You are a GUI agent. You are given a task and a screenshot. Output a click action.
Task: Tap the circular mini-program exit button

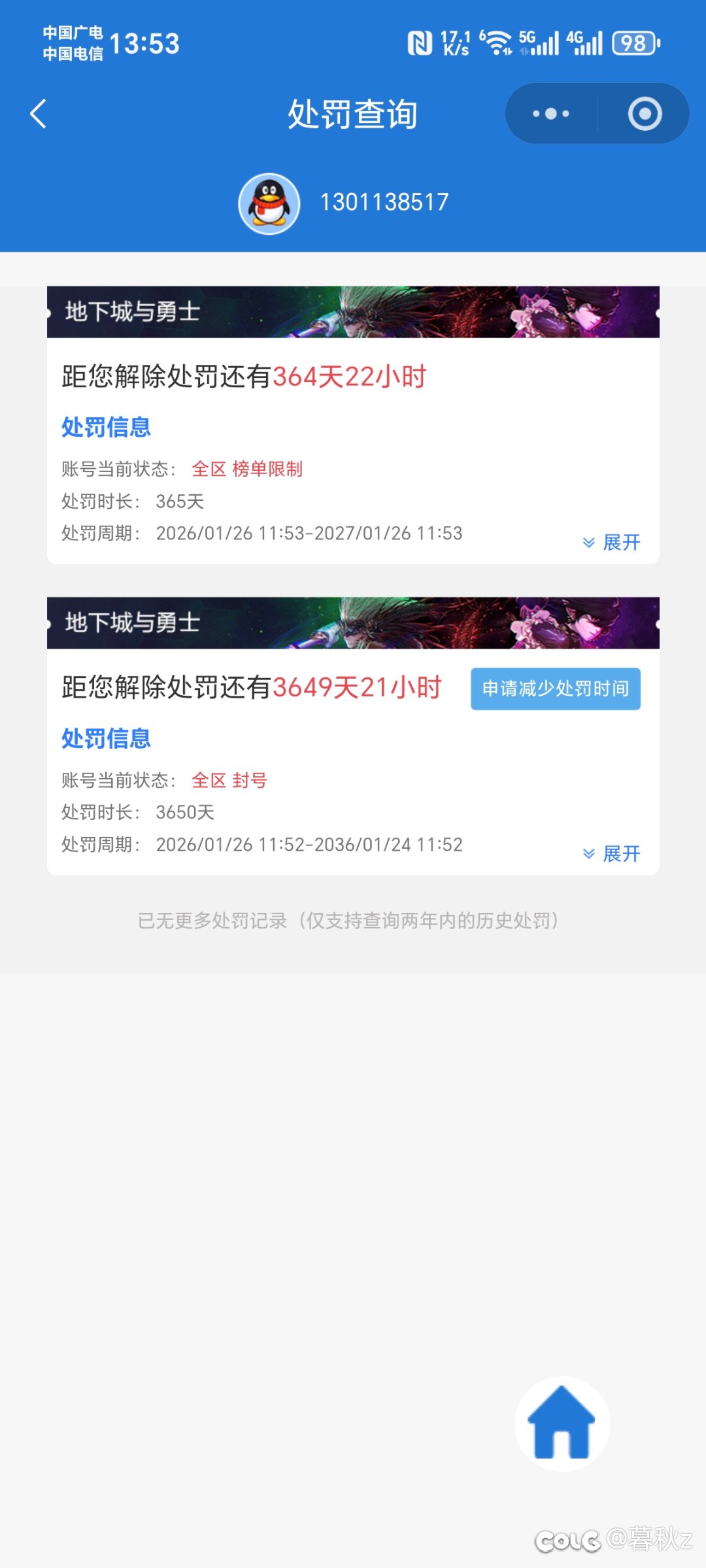coord(643,112)
